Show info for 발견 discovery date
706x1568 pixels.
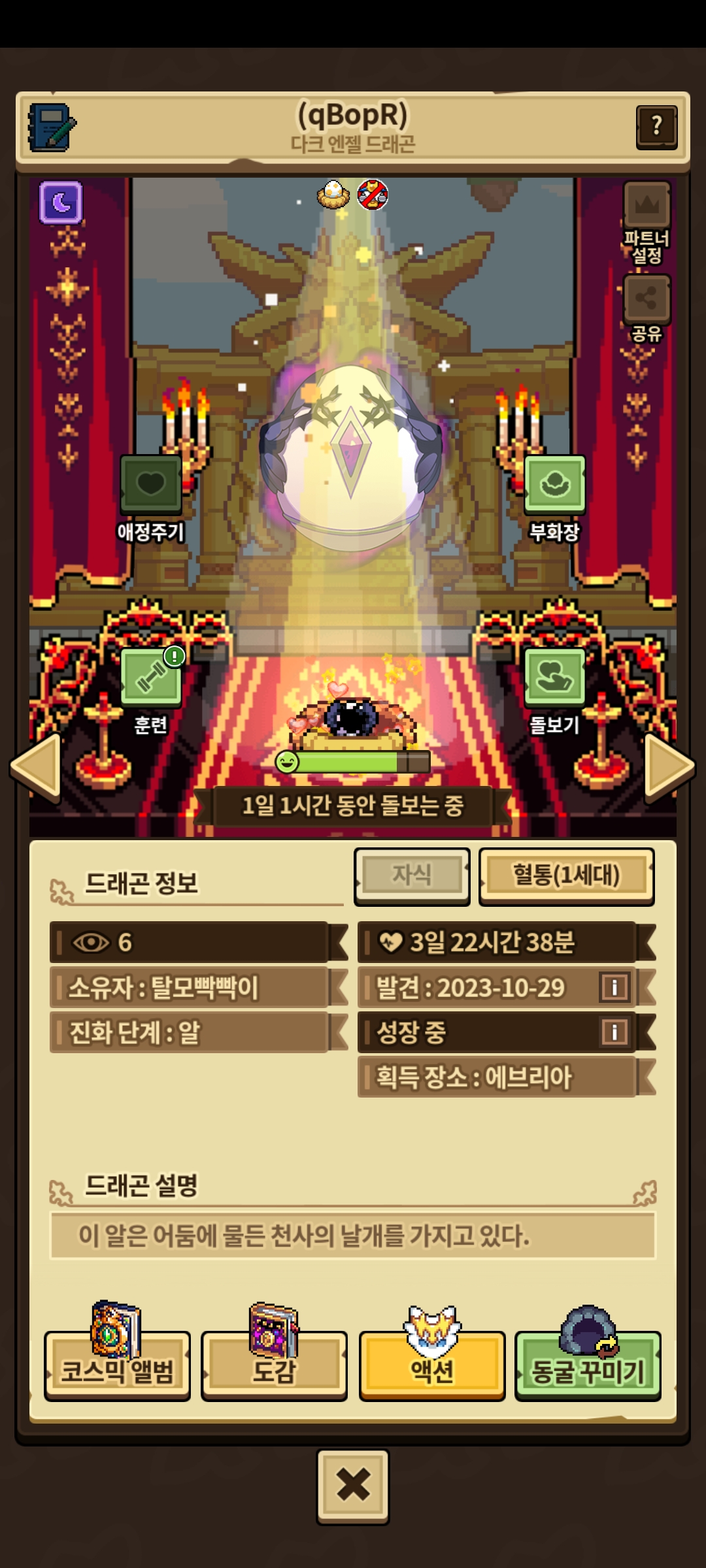(x=614, y=987)
